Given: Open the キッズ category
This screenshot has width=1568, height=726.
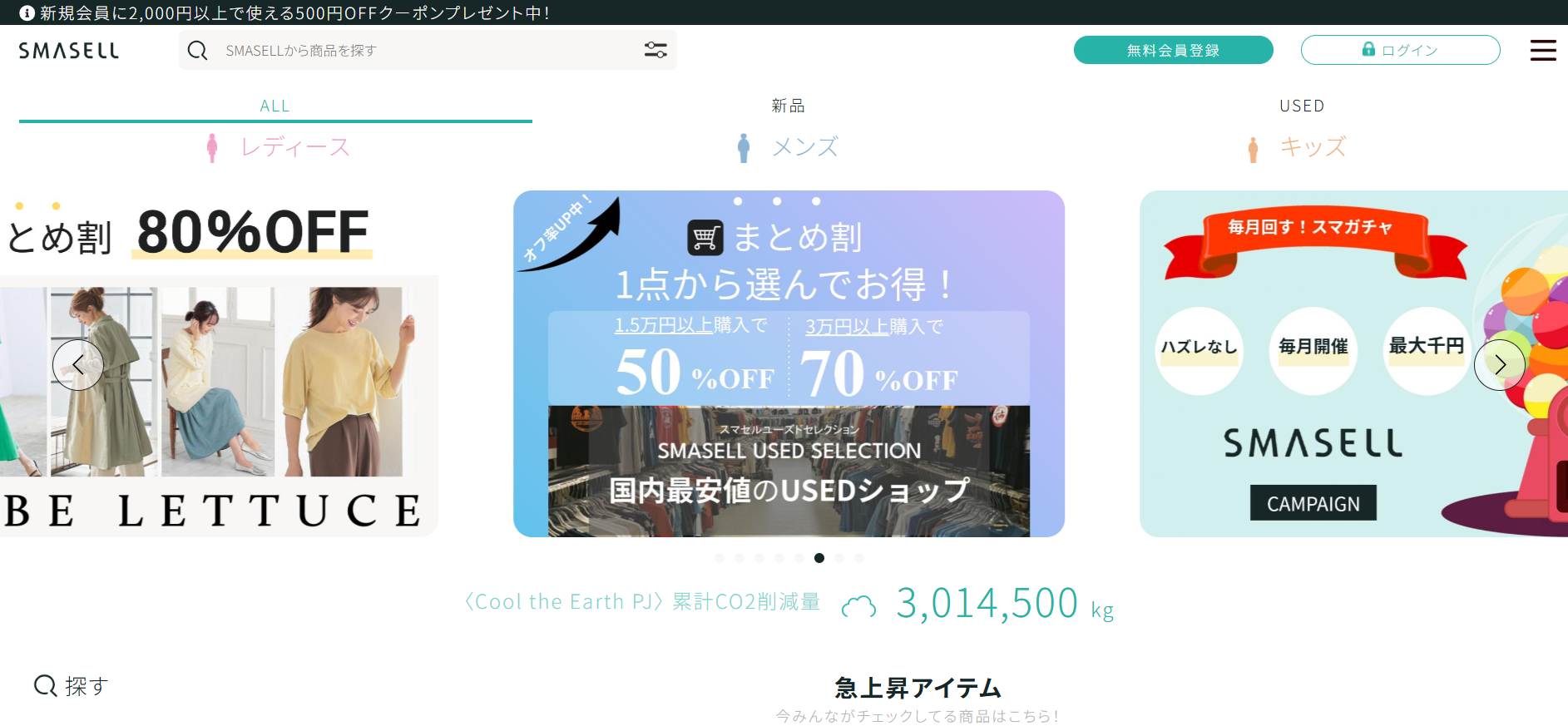Looking at the screenshot, I should 1298,147.
